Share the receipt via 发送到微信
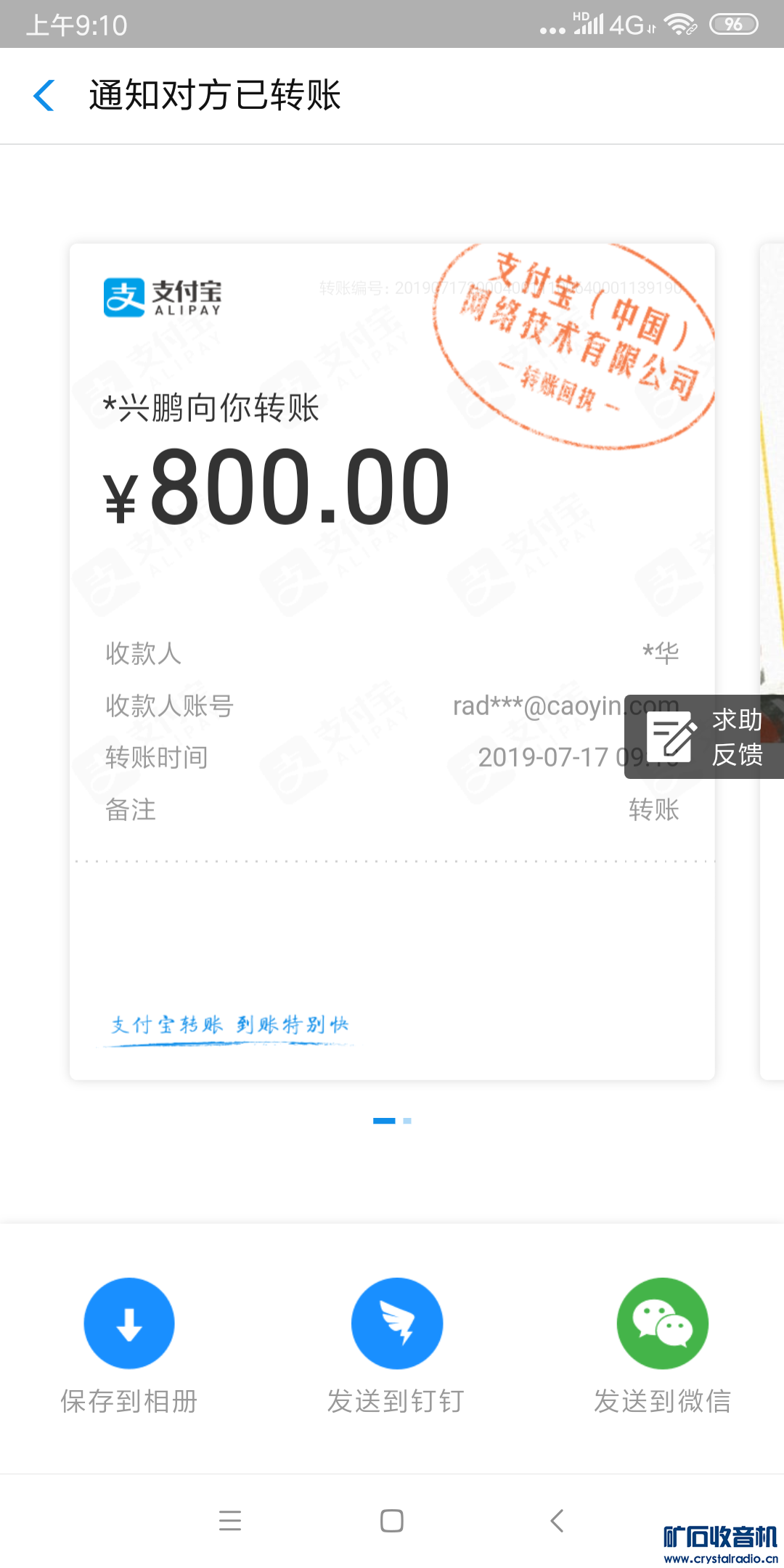 pyautogui.click(x=662, y=1323)
